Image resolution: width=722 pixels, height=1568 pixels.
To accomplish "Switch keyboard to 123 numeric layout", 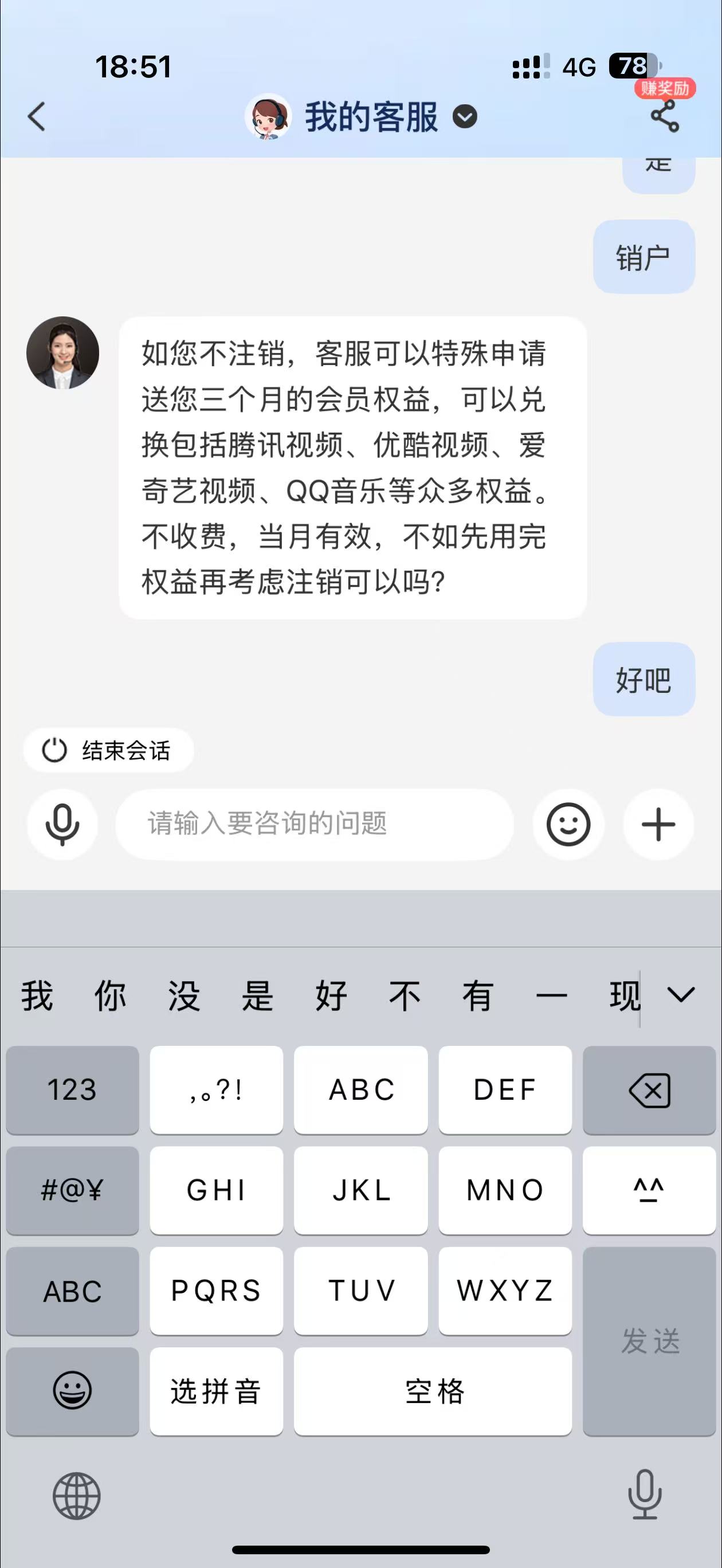I will [x=72, y=1089].
